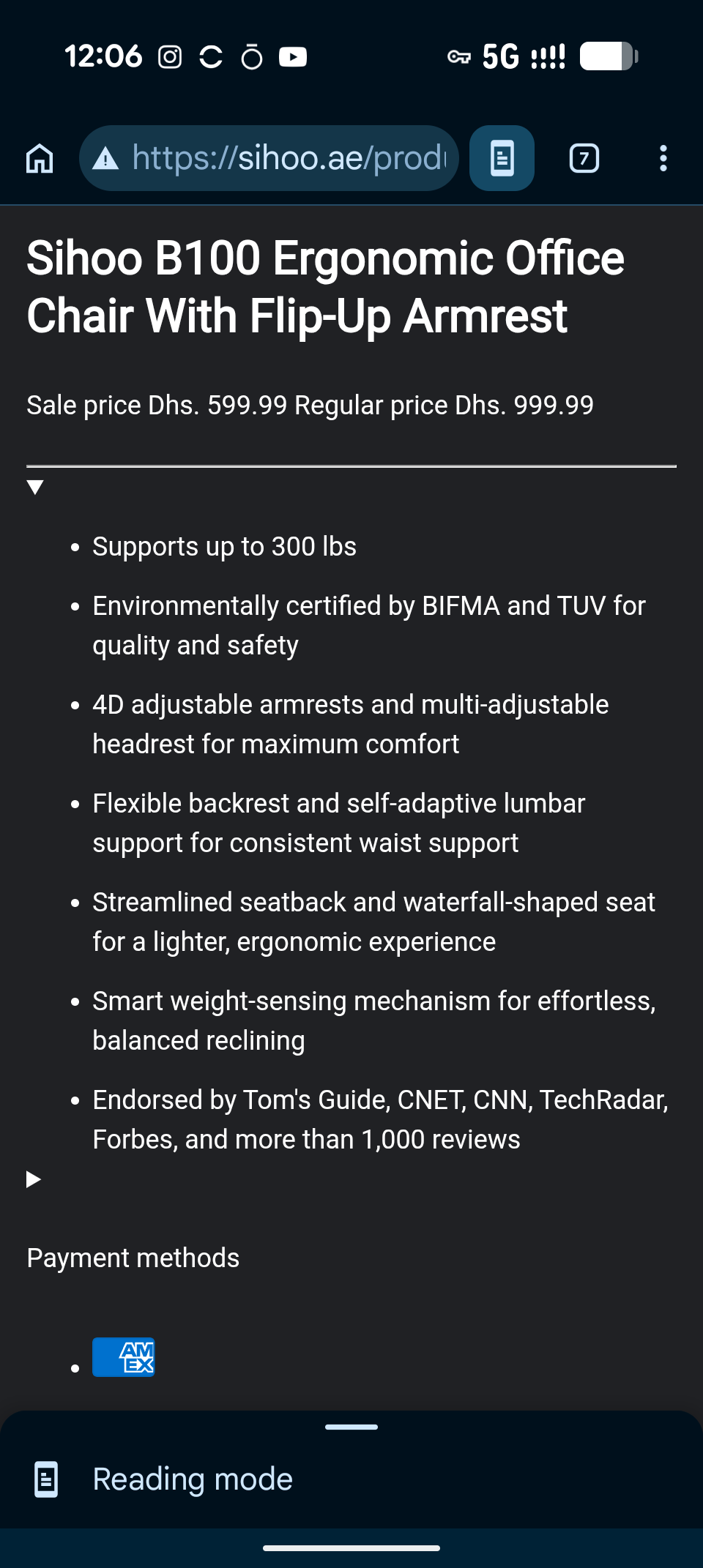Expand the collapsed section below the features
The image size is (703, 1568).
[33, 1179]
